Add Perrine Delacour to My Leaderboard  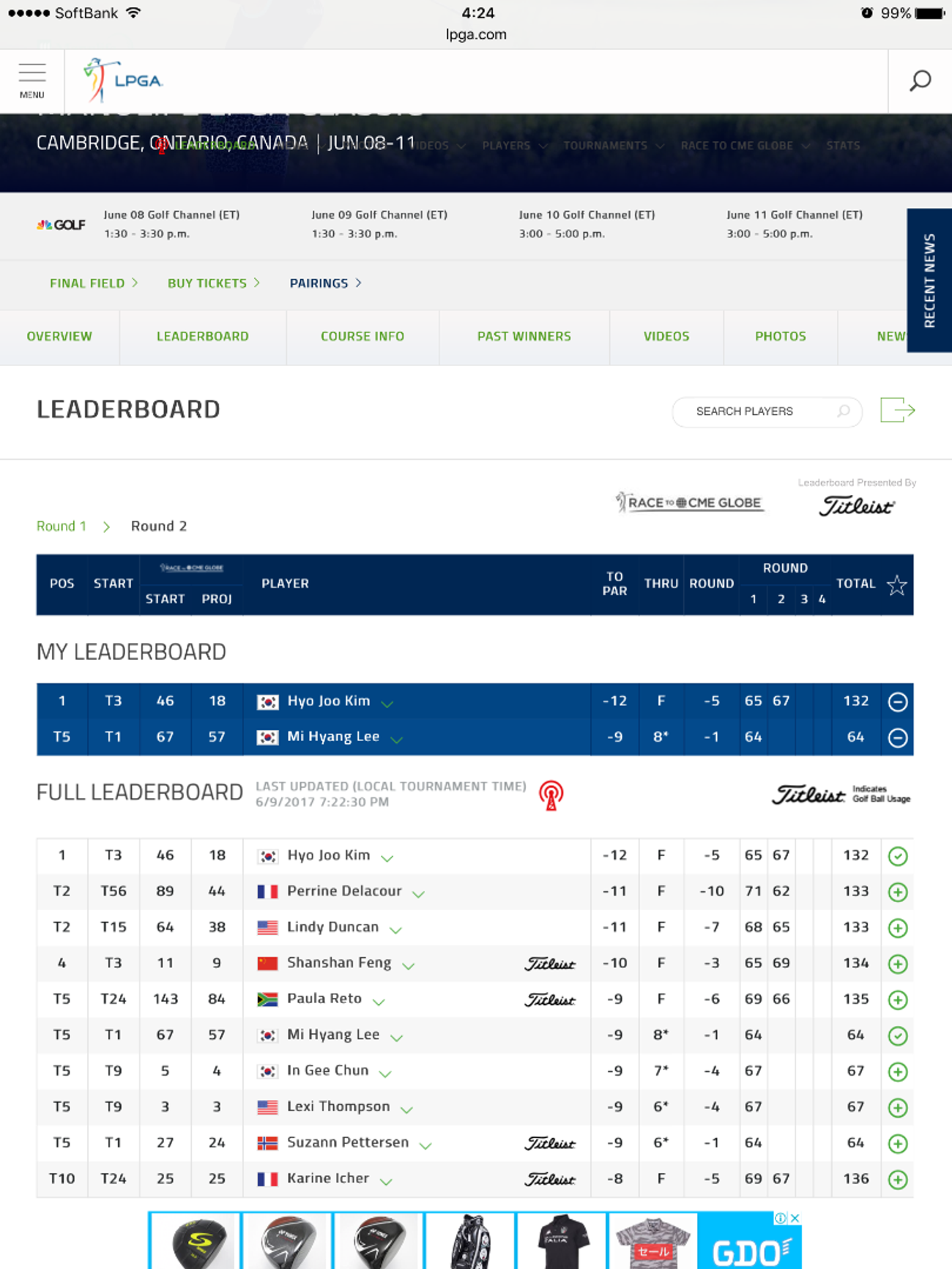click(x=898, y=892)
